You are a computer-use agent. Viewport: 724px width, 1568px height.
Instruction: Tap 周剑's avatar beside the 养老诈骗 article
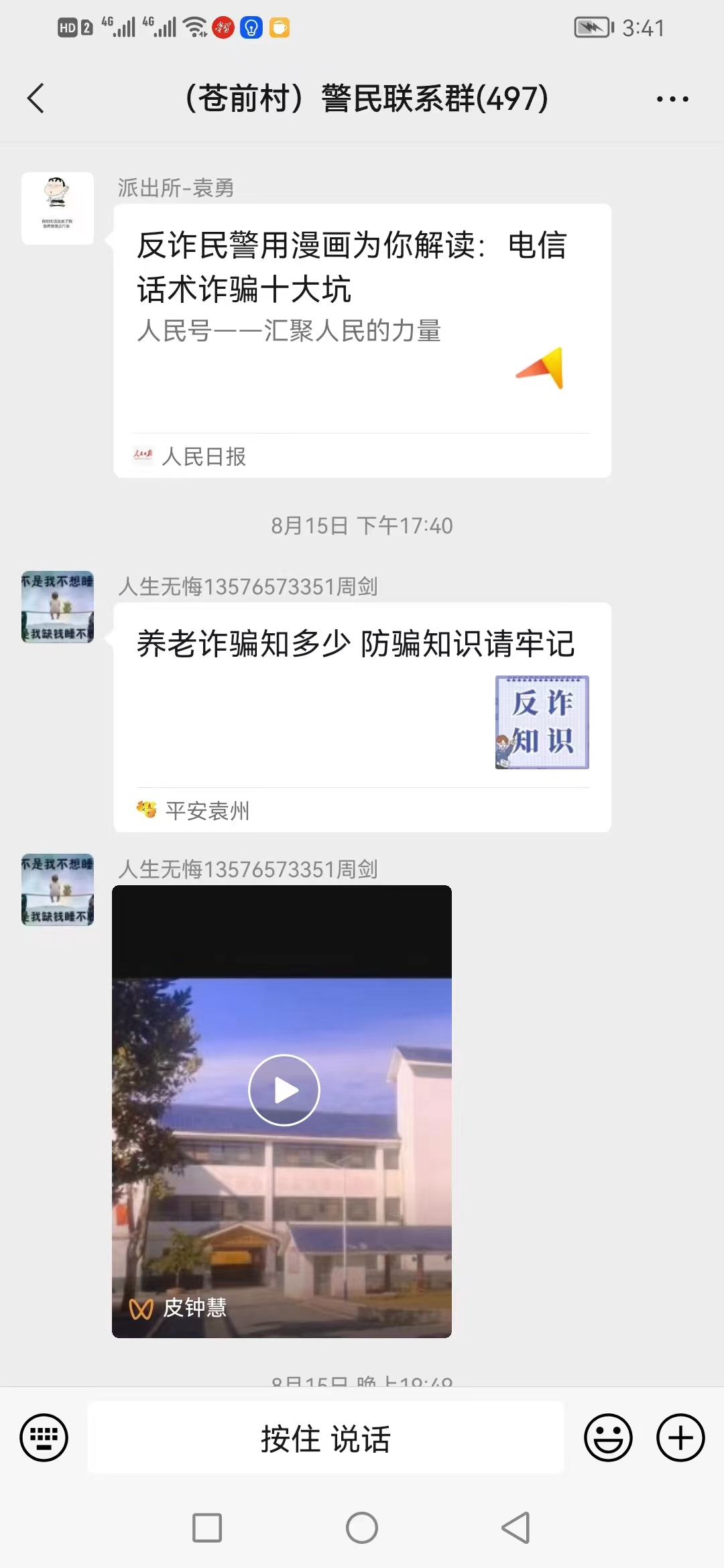[x=58, y=607]
